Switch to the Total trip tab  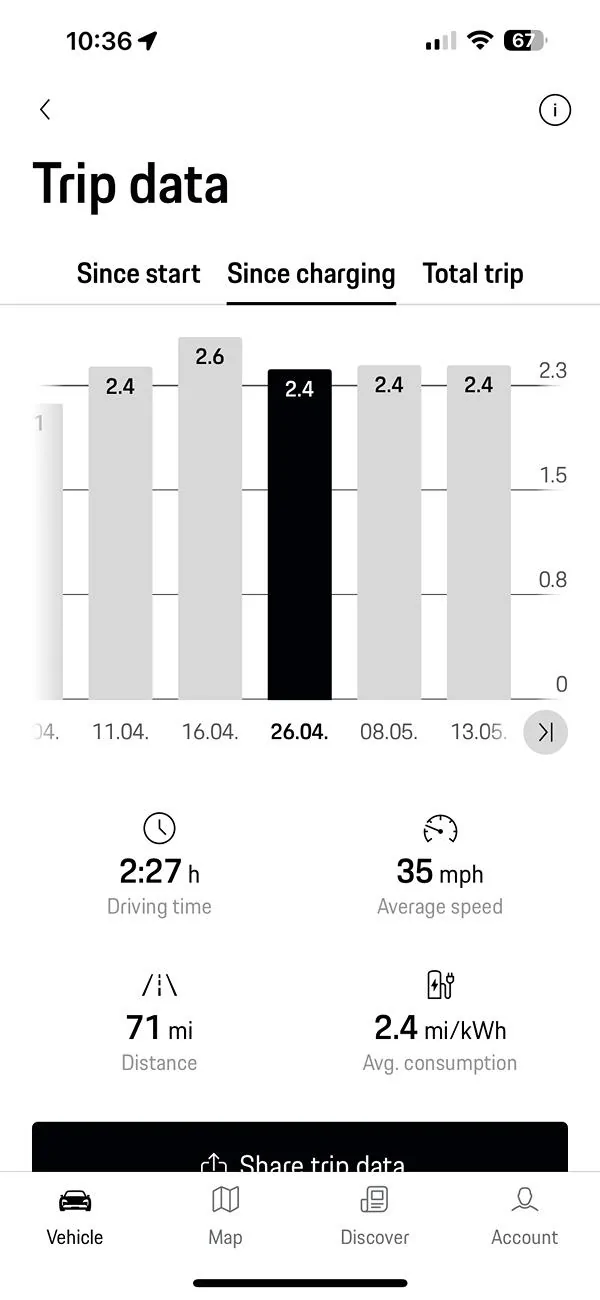473,274
